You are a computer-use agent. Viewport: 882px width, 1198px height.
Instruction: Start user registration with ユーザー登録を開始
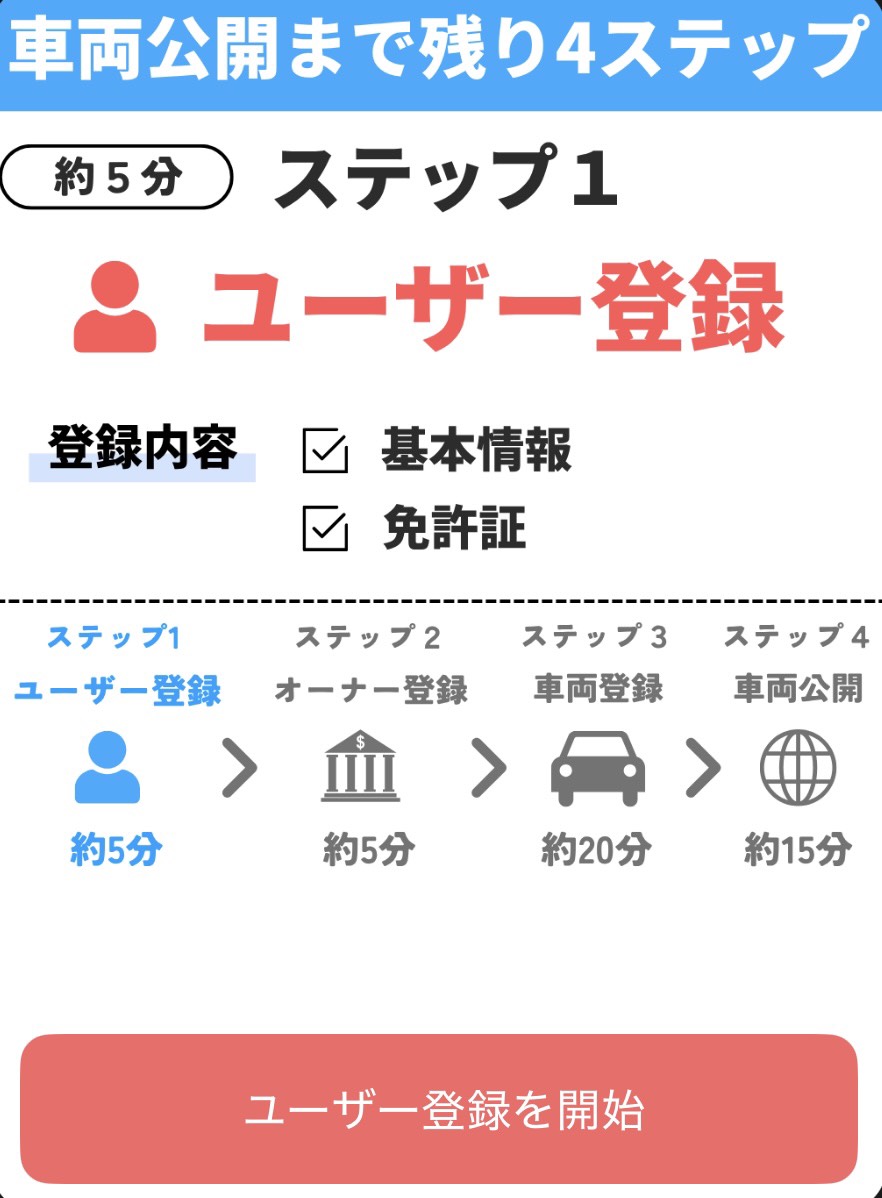point(440,1109)
